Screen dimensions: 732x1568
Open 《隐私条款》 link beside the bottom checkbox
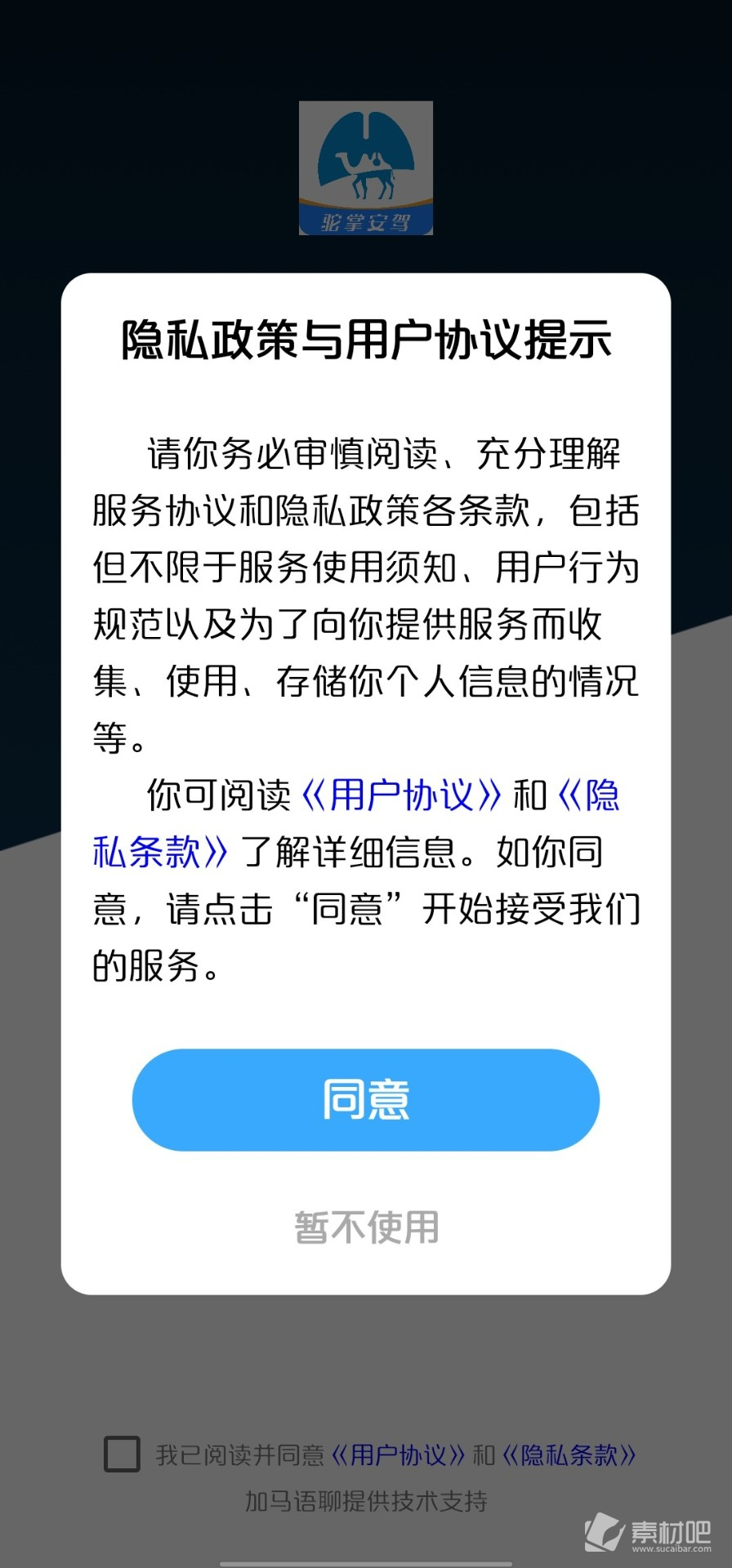[x=569, y=1454]
